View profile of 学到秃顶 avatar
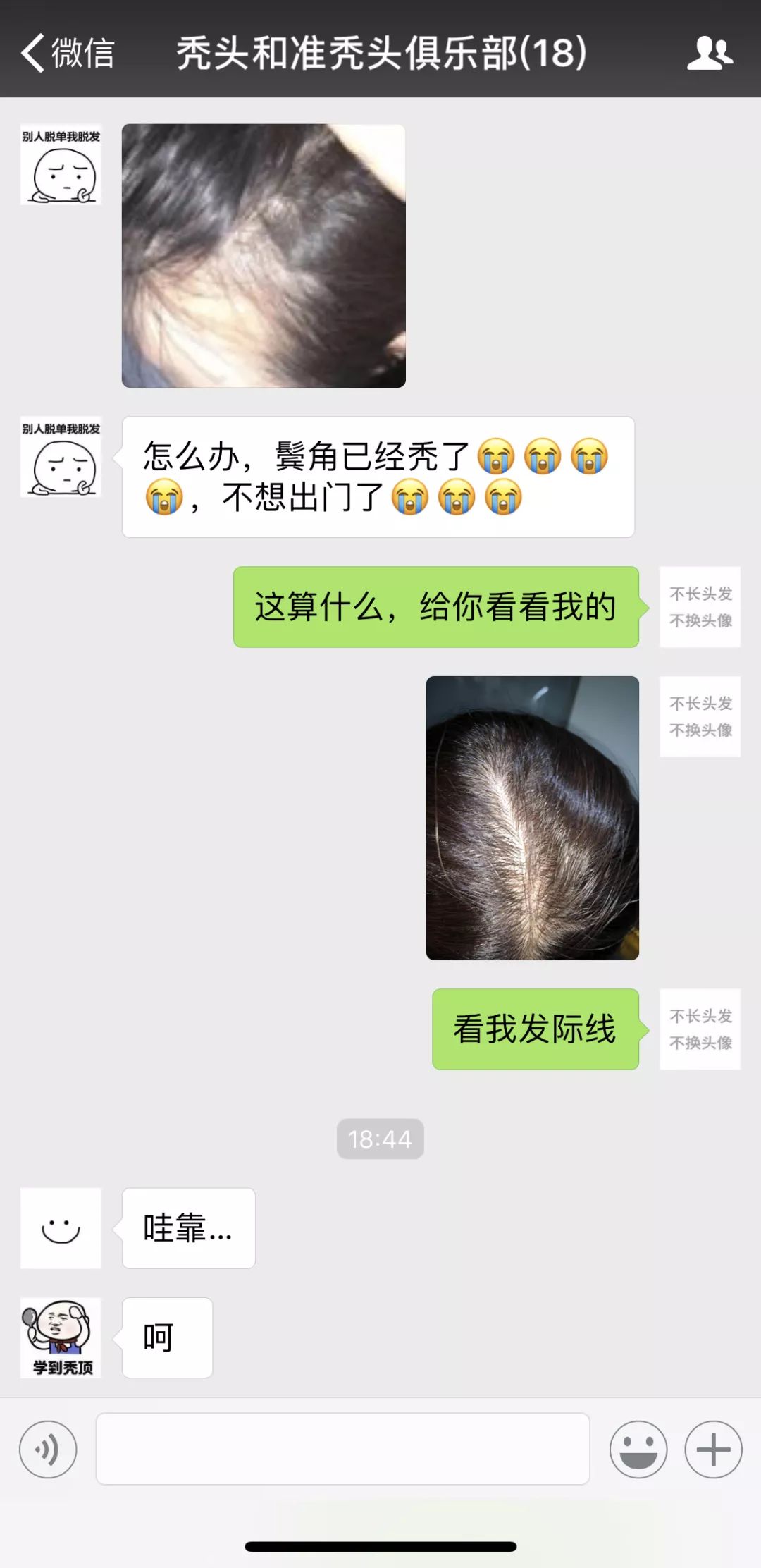 pos(61,1337)
